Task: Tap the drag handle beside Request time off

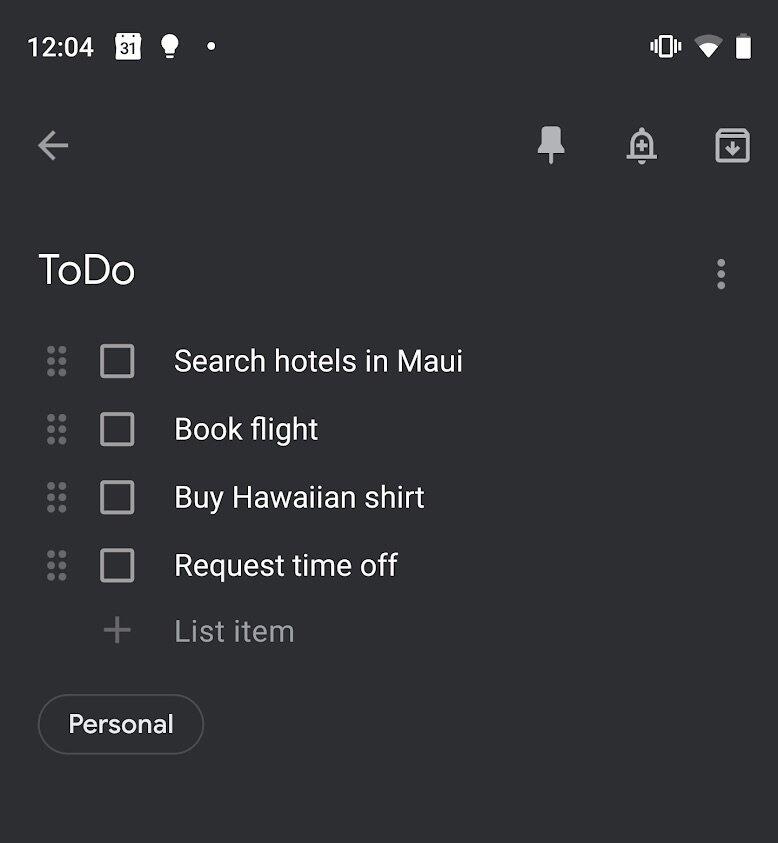Action: pos(57,565)
